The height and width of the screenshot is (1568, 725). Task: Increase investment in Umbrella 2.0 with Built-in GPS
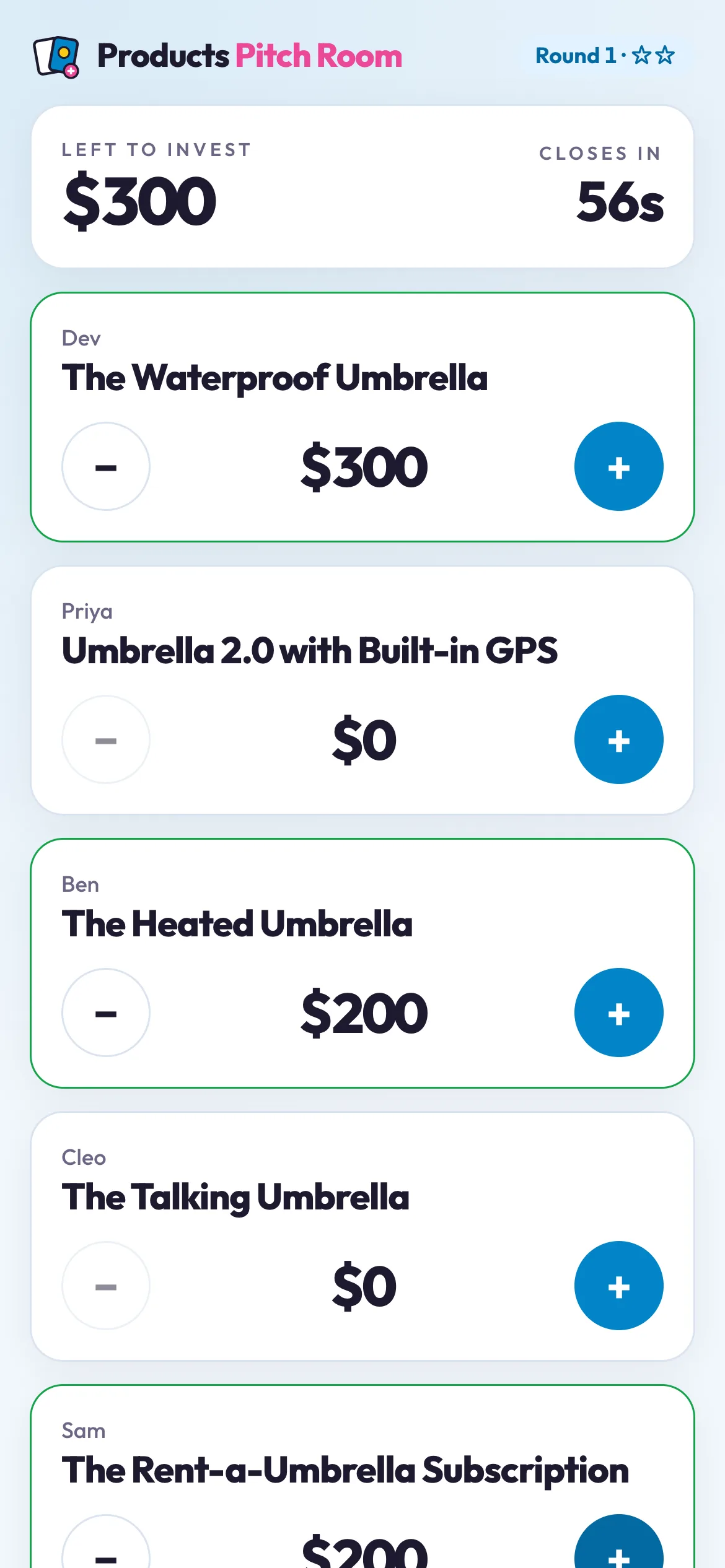pyautogui.click(x=618, y=739)
